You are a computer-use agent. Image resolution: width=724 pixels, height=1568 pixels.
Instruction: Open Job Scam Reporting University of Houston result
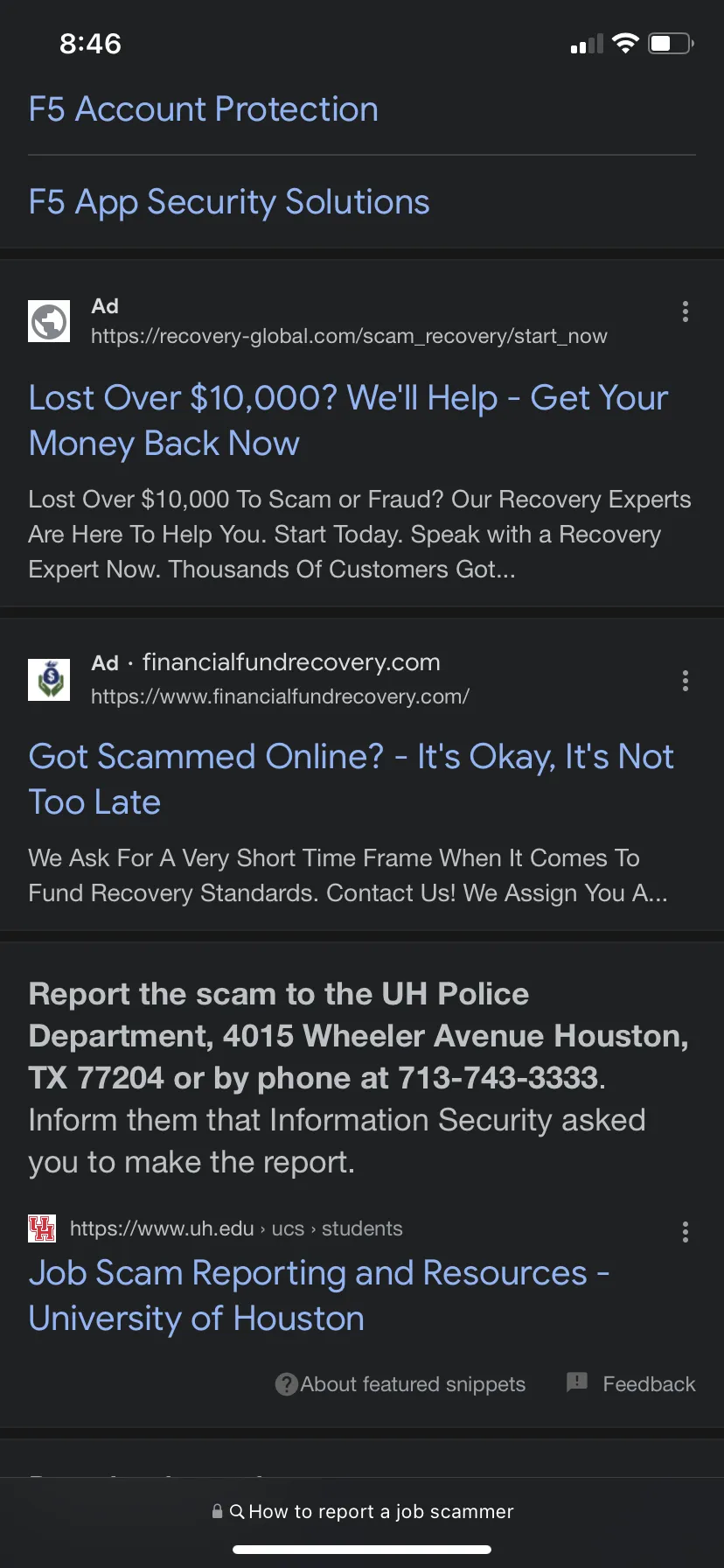(x=319, y=1295)
